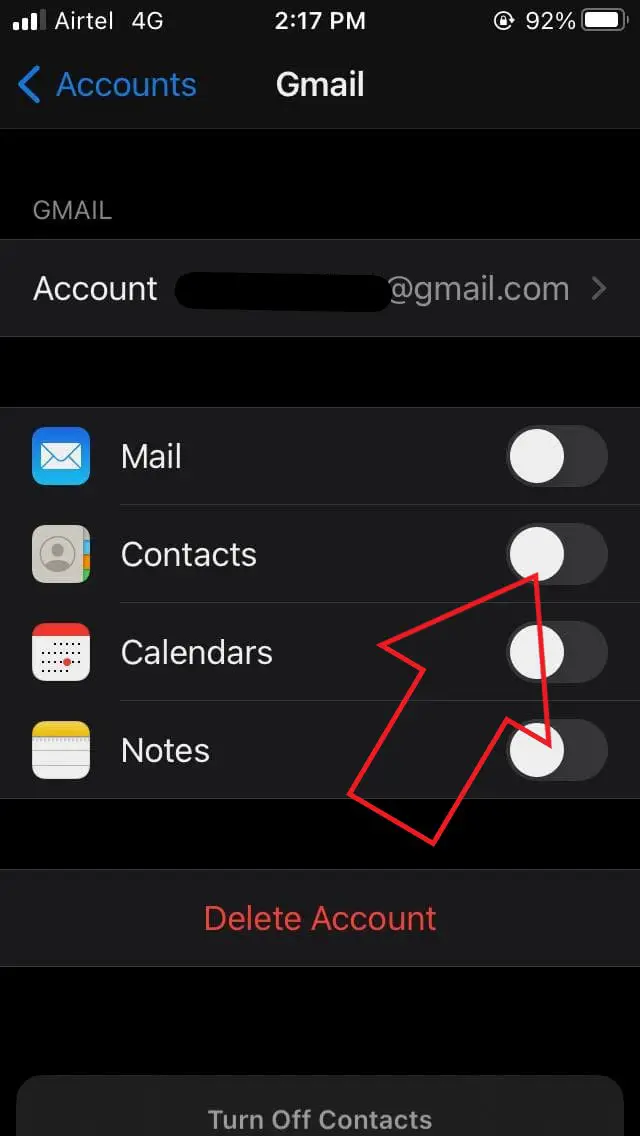
Task: Turn on Contacts syncing
Action: click(557, 554)
